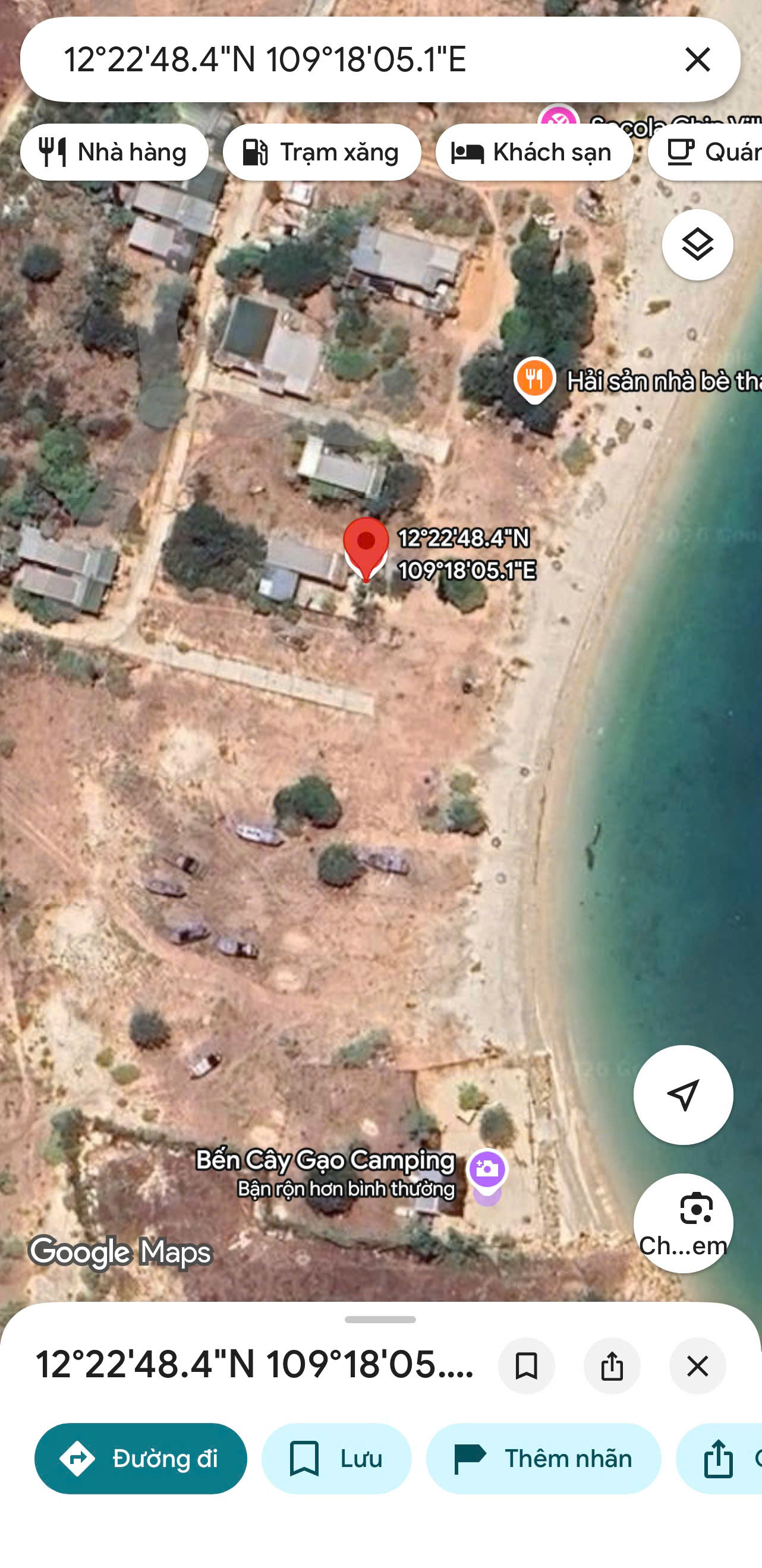Expand the bottom sheet handle
Image resolution: width=762 pixels, height=1568 pixels.
380,1320
